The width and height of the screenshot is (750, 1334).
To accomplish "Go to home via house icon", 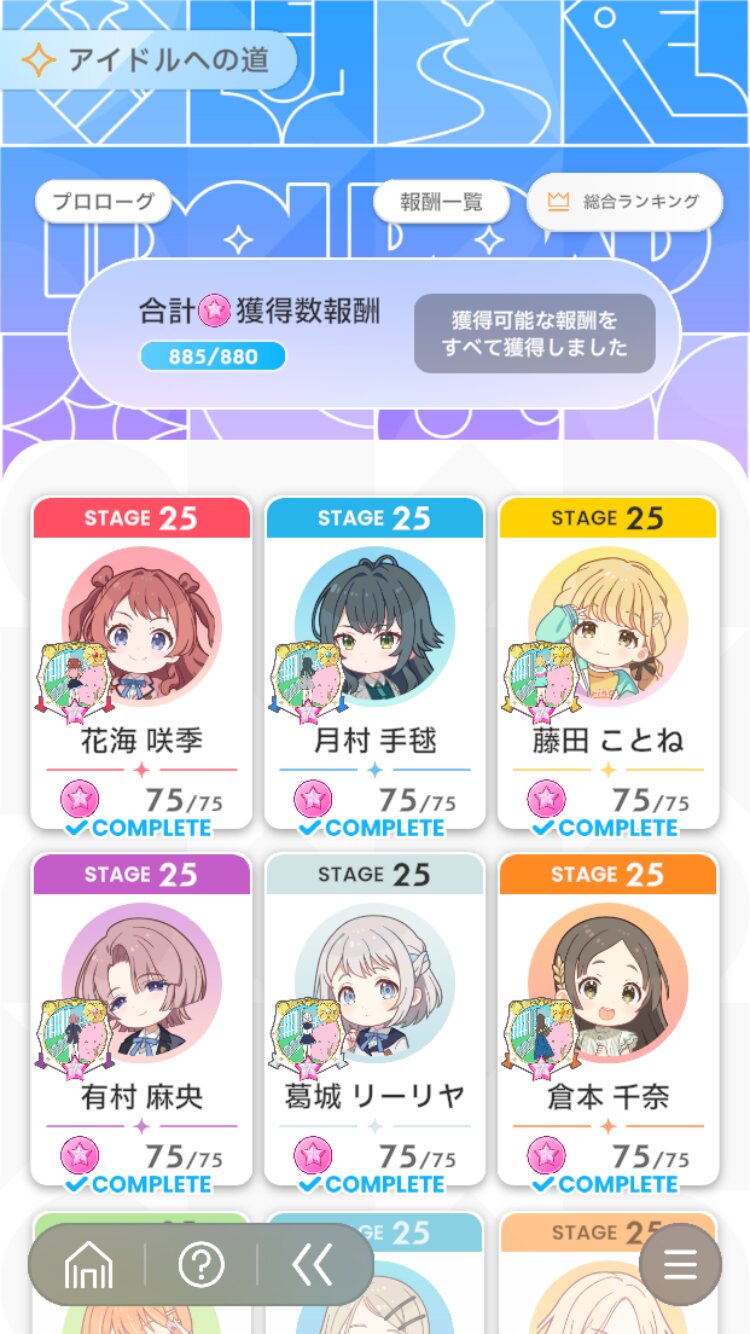I will pyautogui.click(x=88, y=1266).
